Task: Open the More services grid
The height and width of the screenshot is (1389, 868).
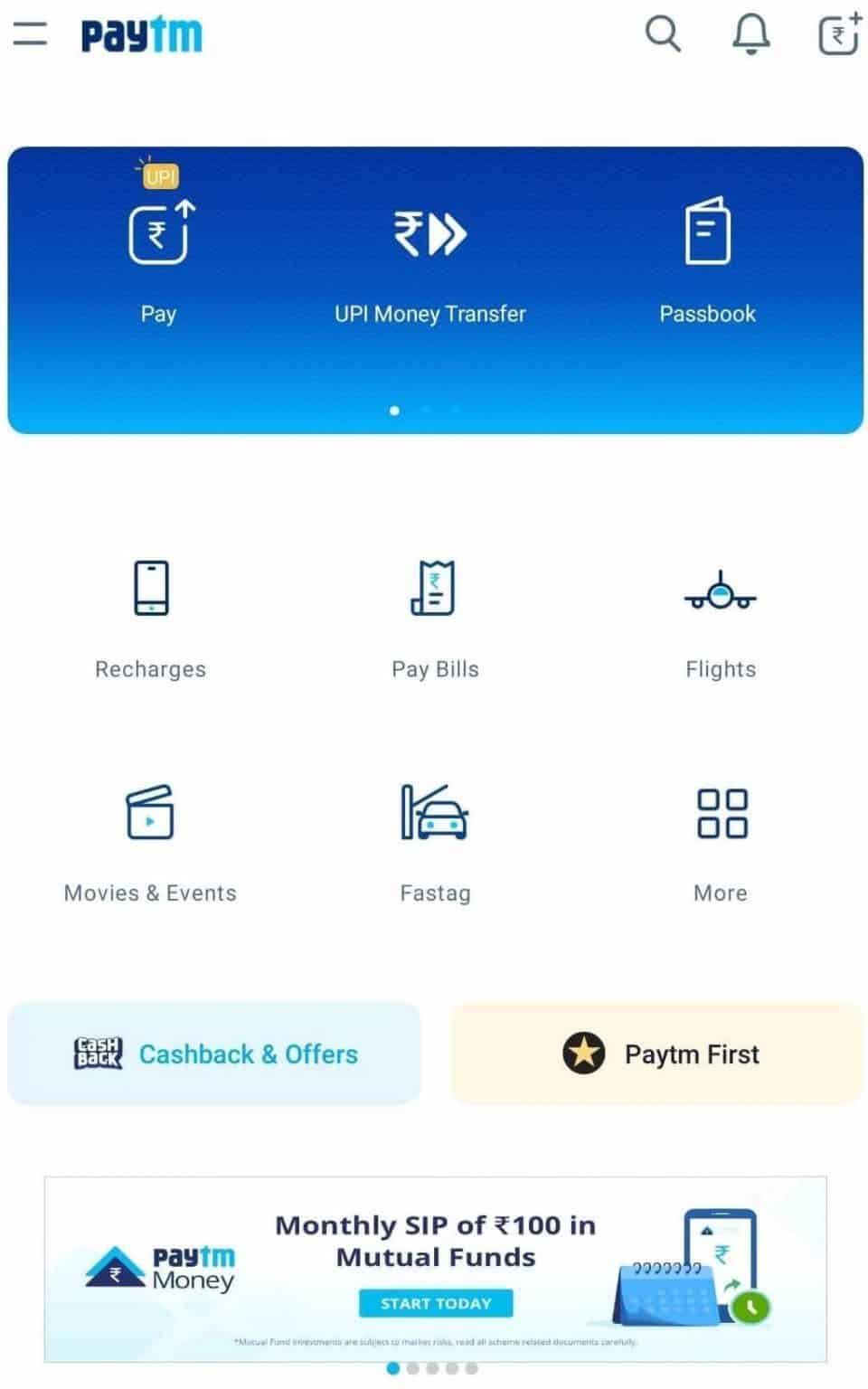Action: [x=721, y=814]
